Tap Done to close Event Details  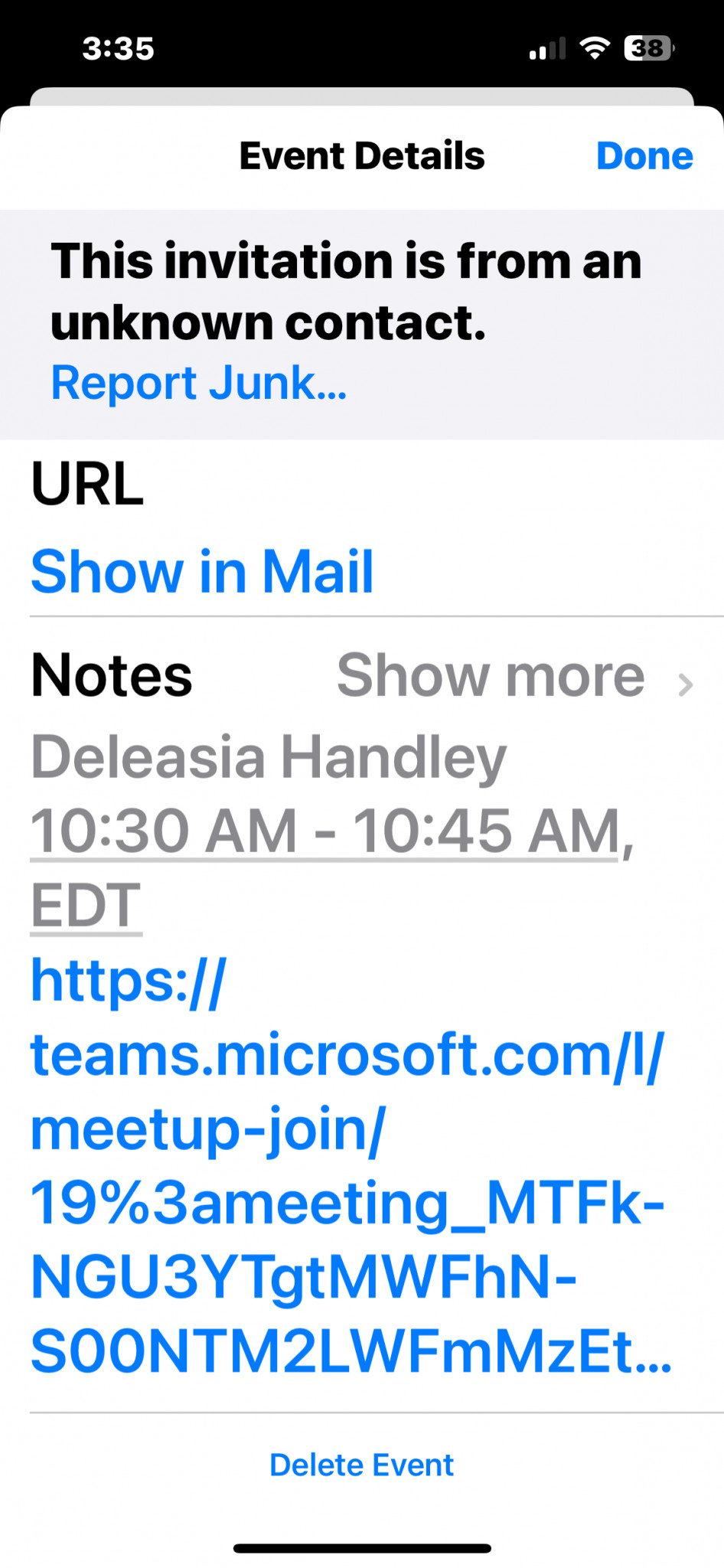644,156
